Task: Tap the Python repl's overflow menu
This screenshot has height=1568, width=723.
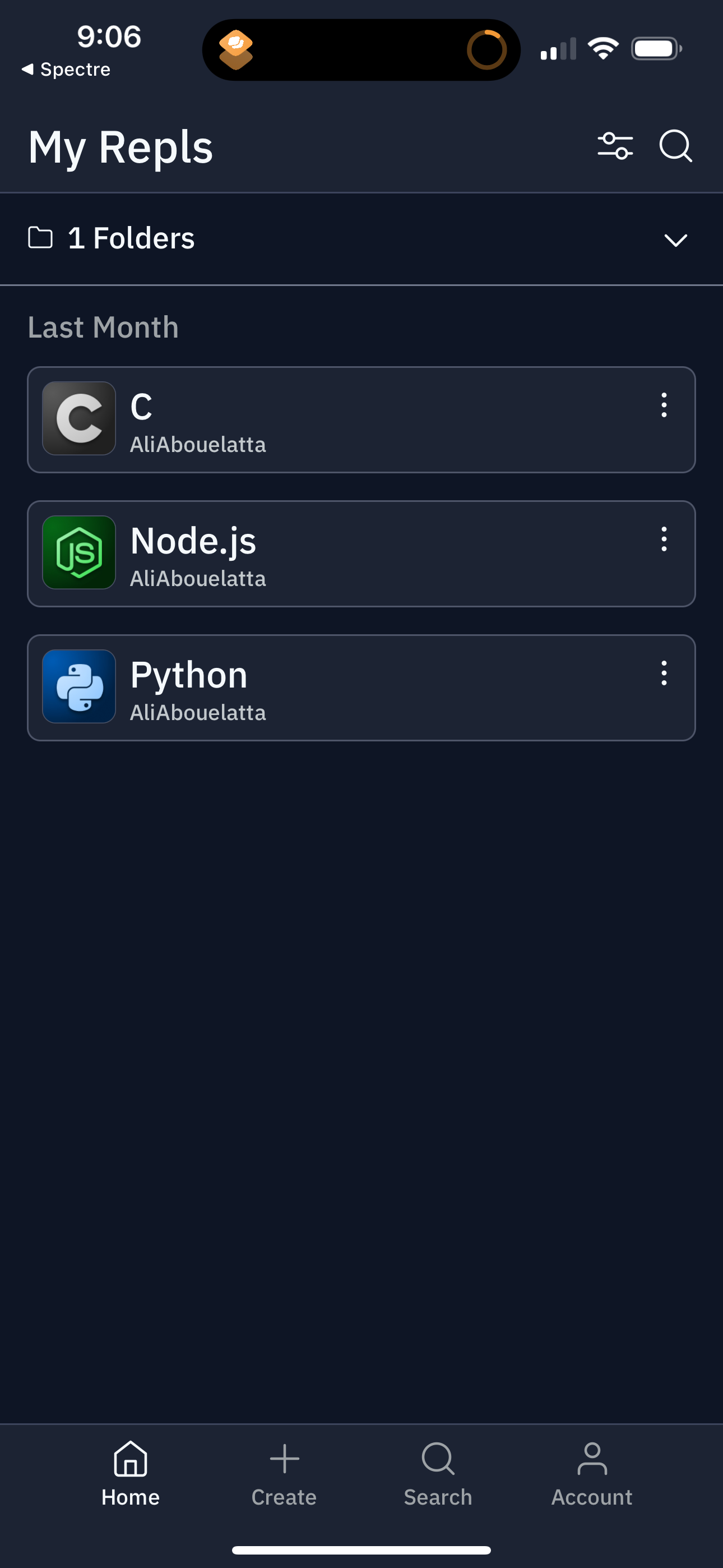Action: 664,673
